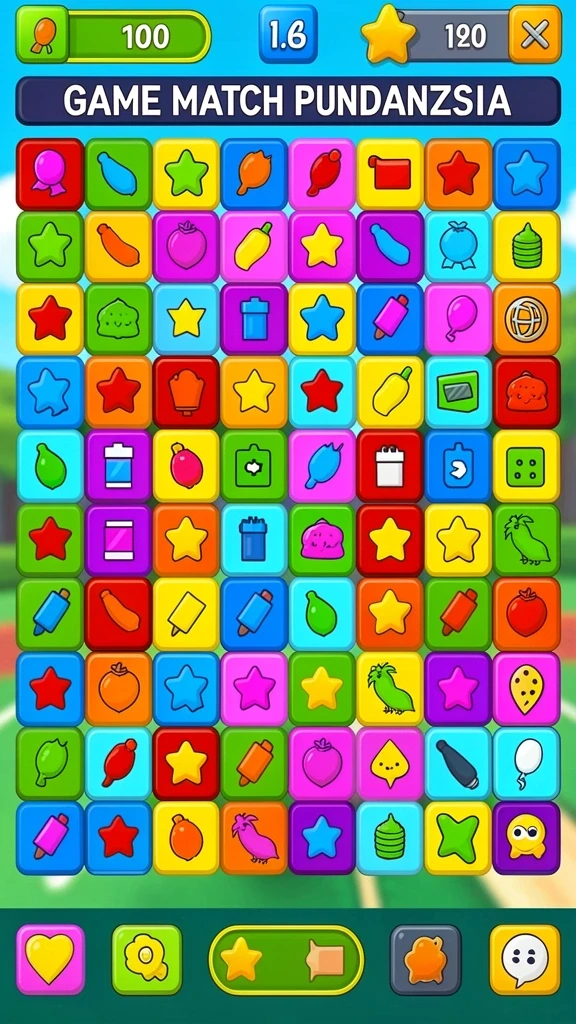Select the white notepad tile on red
The height and width of the screenshot is (1024, 576).
coord(390,466)
